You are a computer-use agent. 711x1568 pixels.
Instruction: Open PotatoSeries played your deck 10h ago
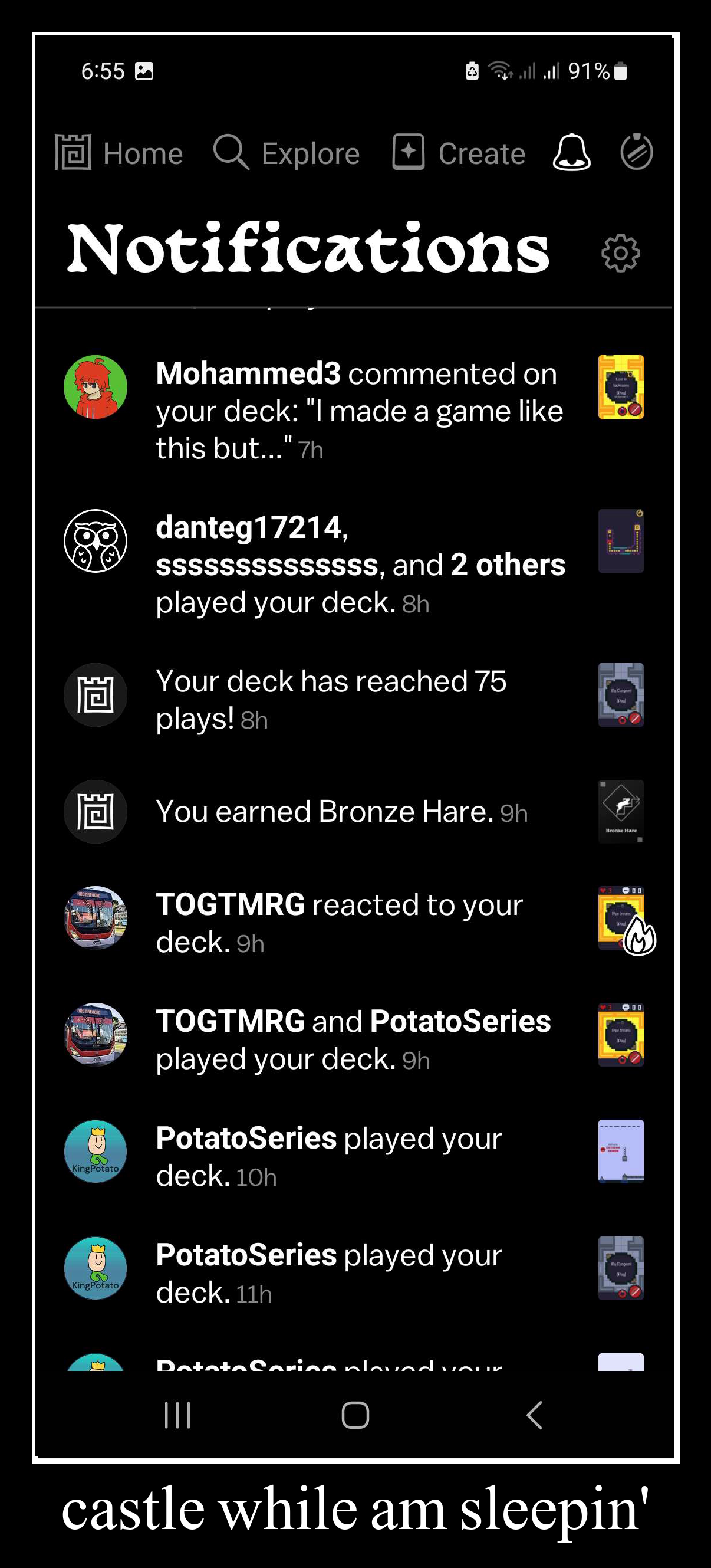tap(354, 1156)
